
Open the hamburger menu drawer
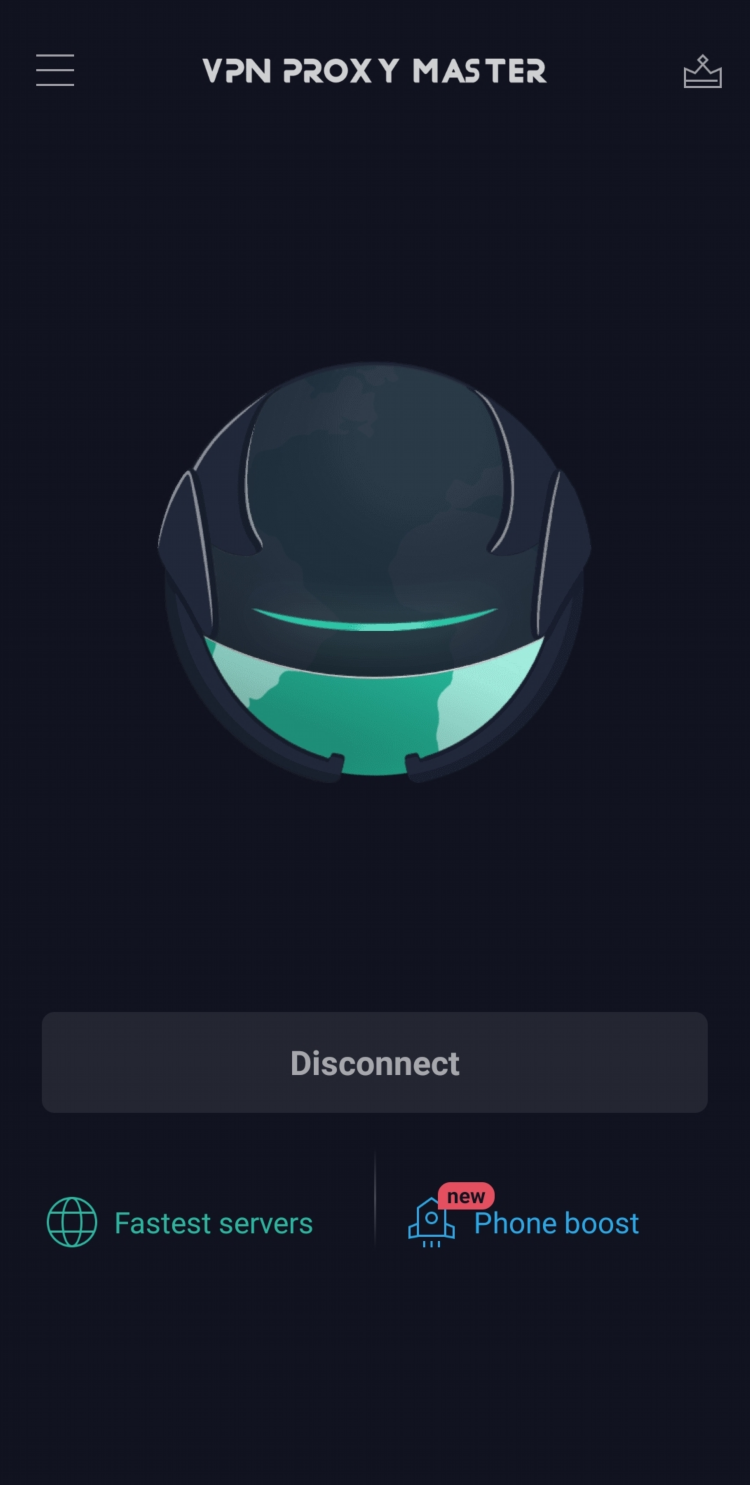(55, 70)
